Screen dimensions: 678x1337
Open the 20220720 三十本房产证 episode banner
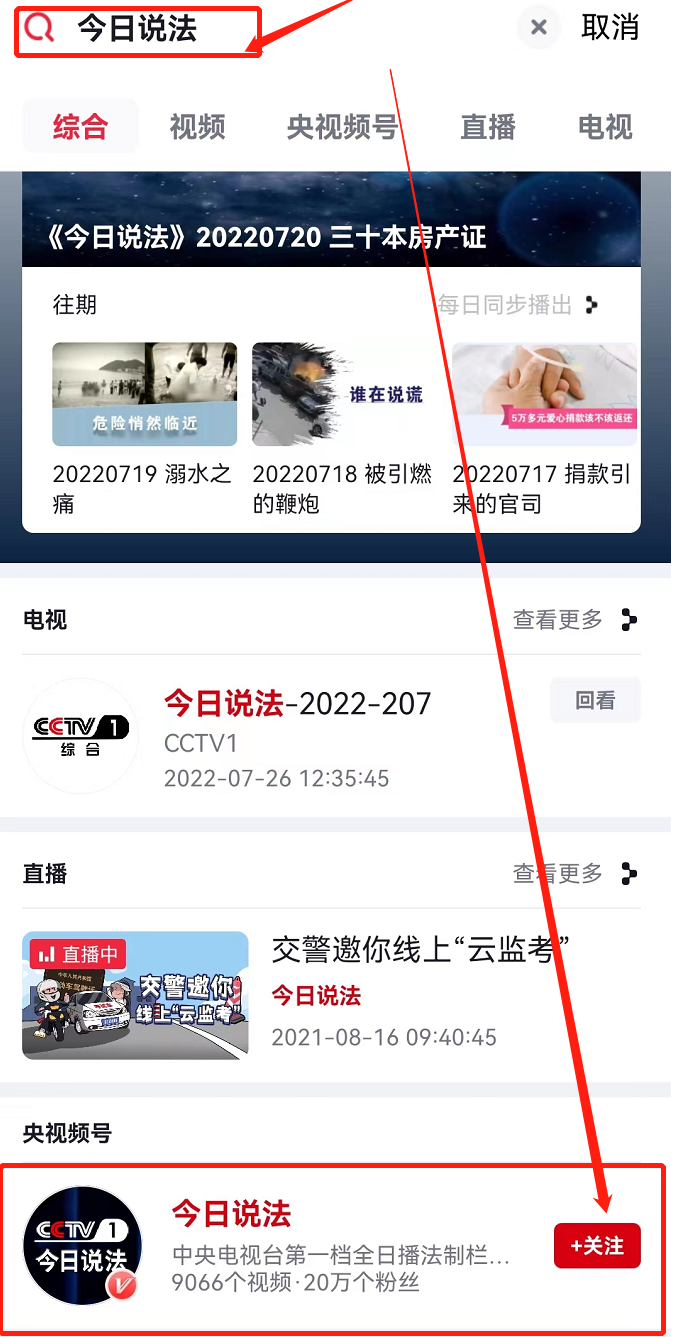(330, 222)
